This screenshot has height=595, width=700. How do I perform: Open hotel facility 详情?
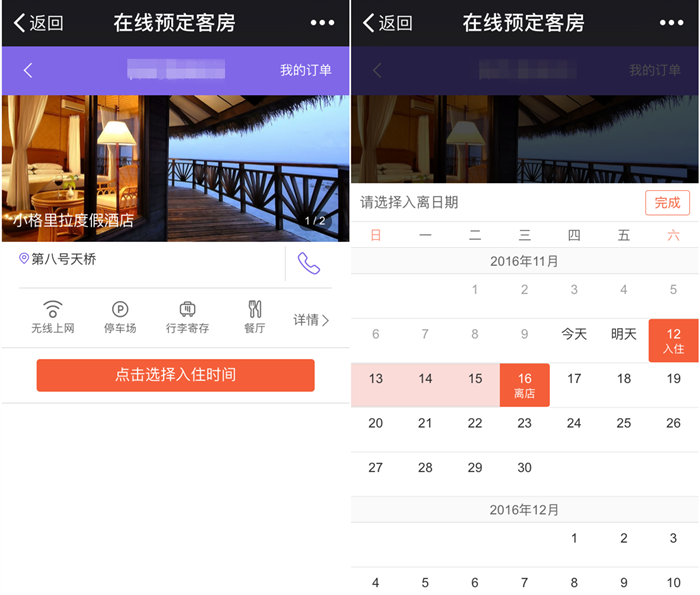tap(310, 320)
